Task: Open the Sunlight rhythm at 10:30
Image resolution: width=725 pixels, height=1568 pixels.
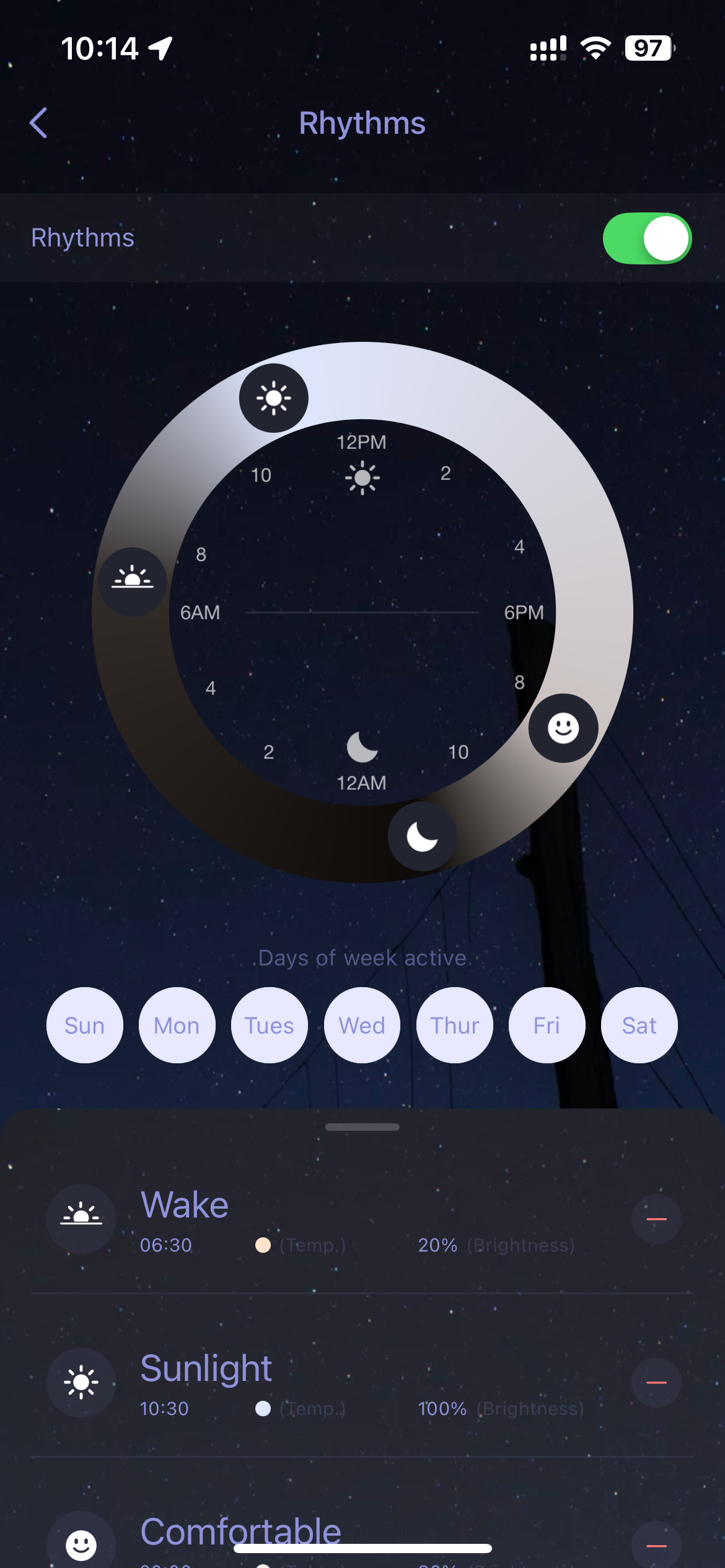Action: pos(310,1382)
